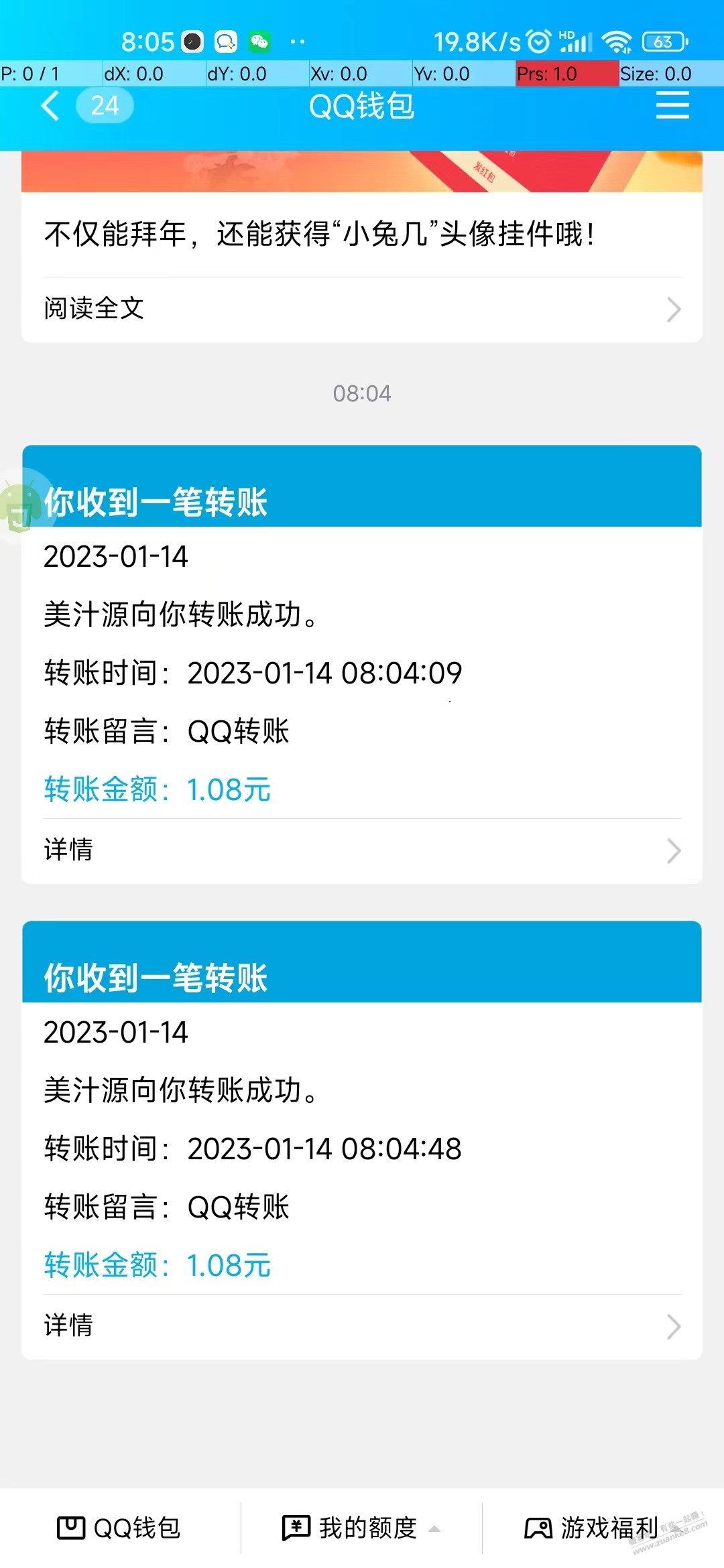Open 游戏福利 from the bottom menu

591,1528
